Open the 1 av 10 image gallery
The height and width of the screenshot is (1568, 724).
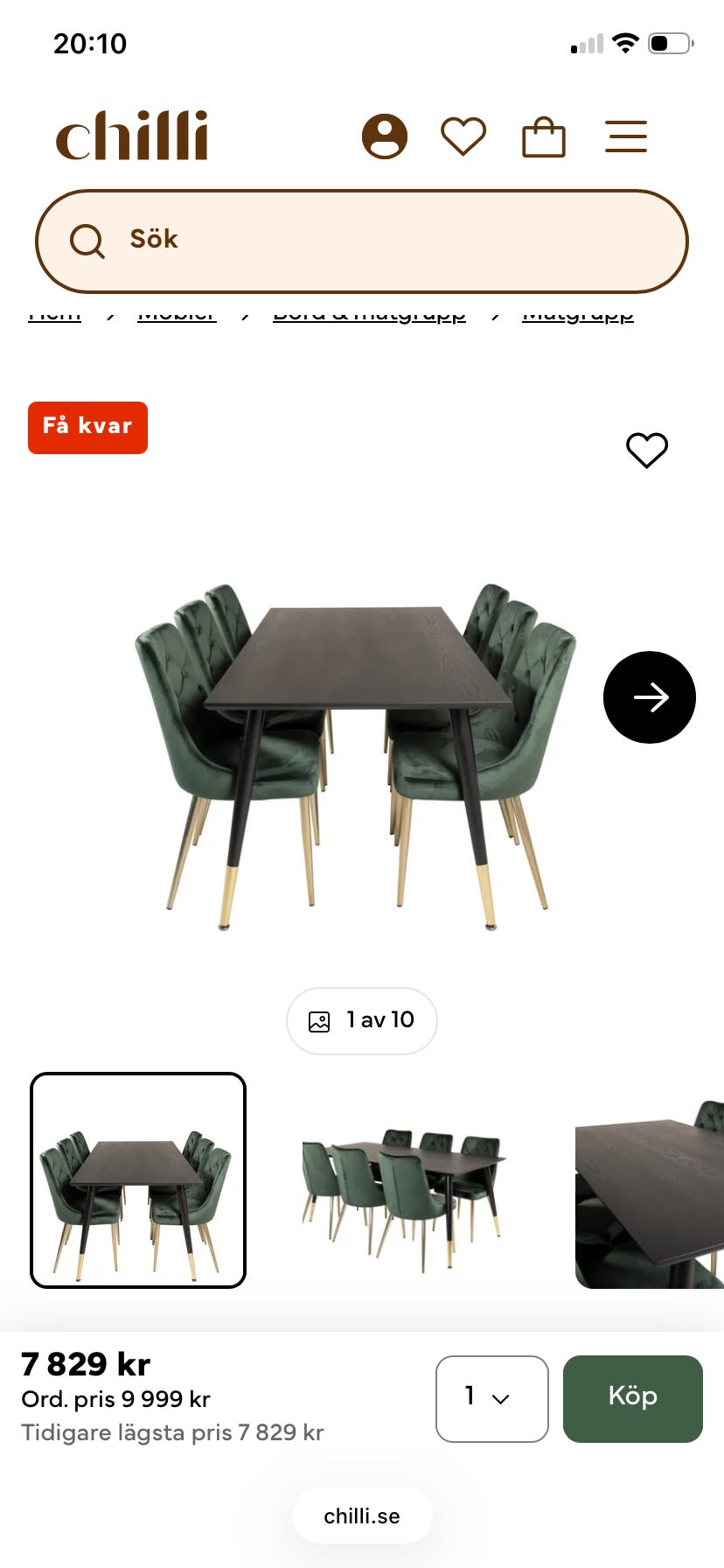[362, 1020]
